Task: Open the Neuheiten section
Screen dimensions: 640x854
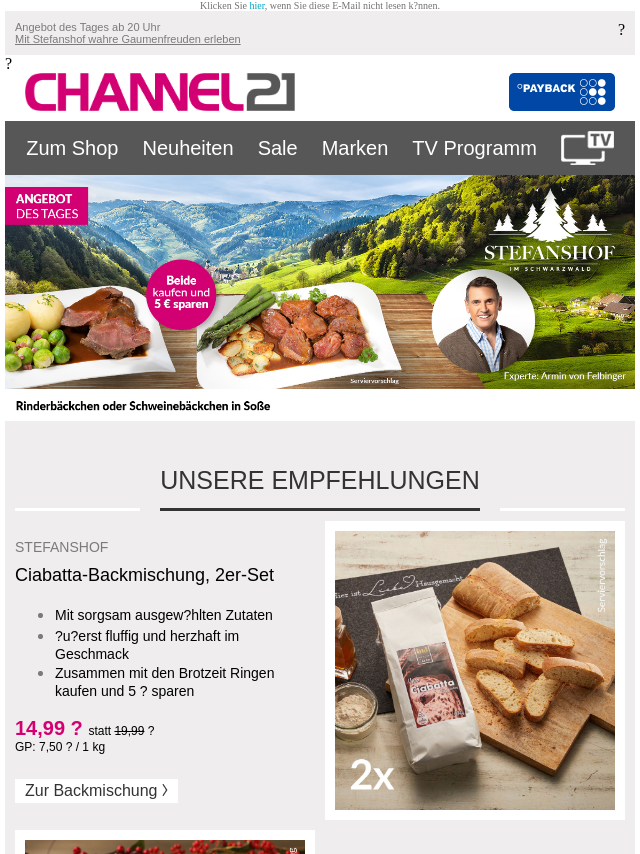Action: (188, 148)
